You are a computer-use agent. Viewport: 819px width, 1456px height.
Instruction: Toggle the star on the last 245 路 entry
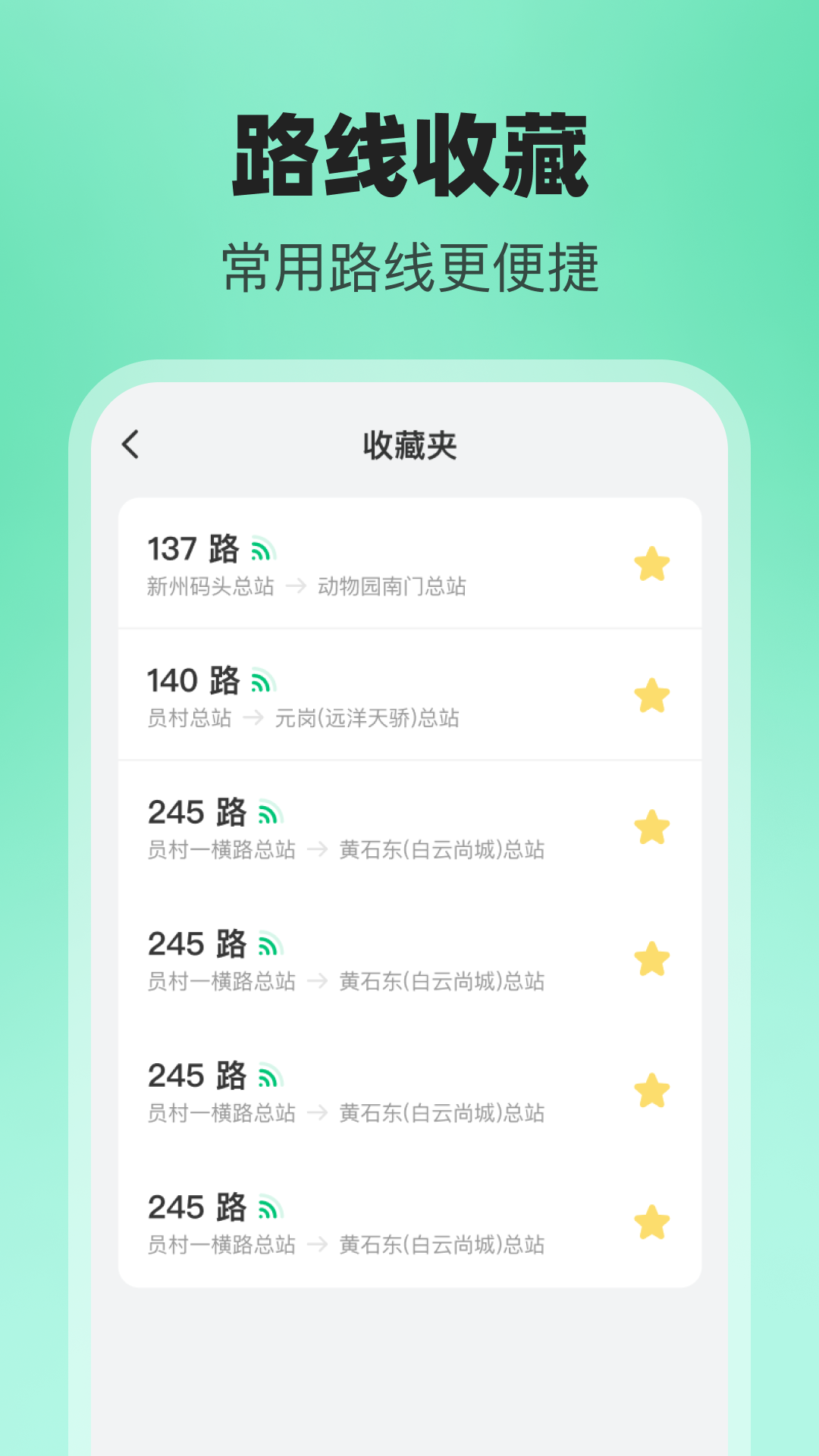(651, 1223)
